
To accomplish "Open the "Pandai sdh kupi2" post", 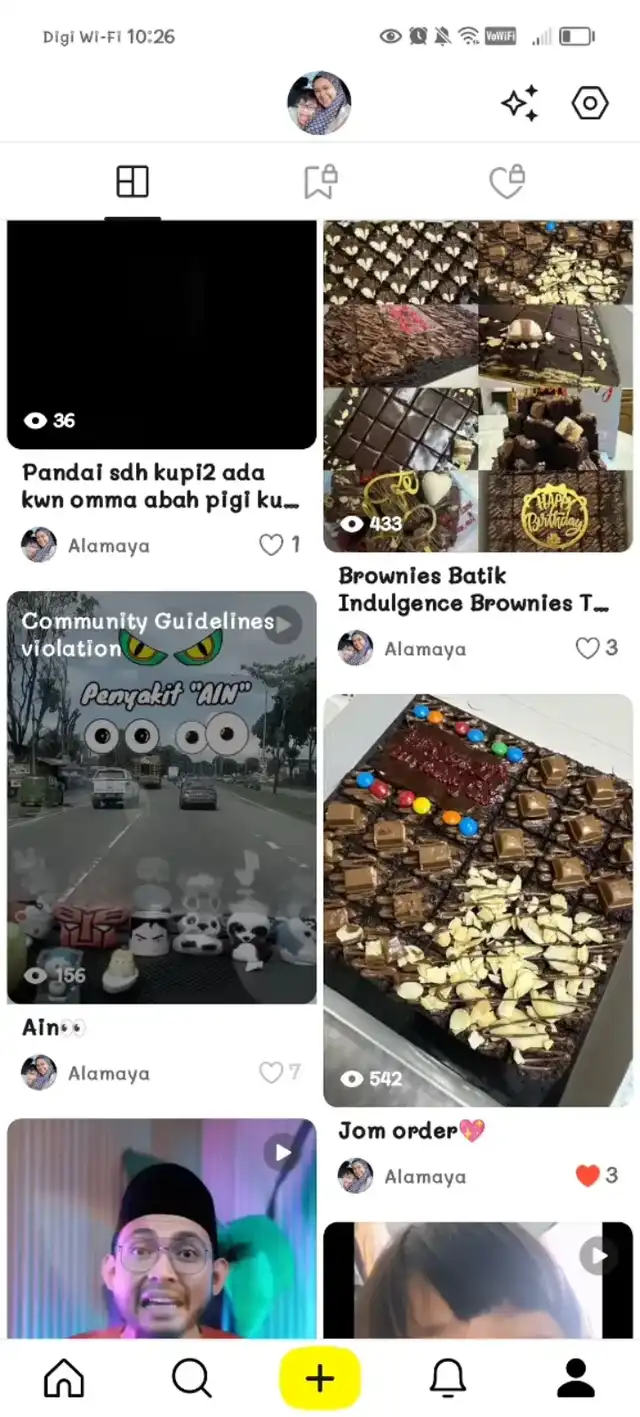I will [x=162, y=335].
